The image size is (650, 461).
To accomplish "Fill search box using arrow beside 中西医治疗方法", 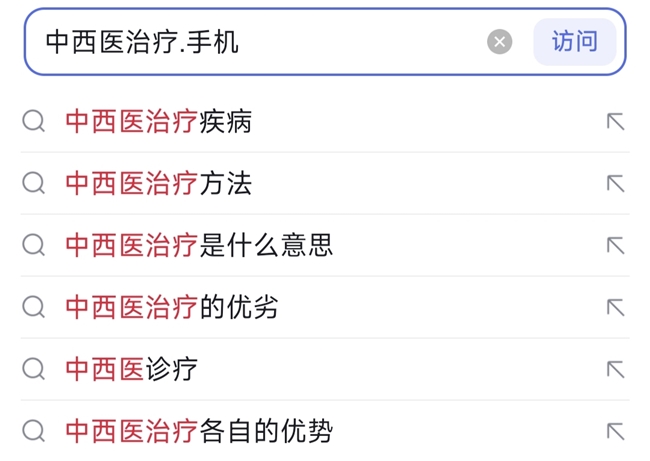I will coord(615,184).
